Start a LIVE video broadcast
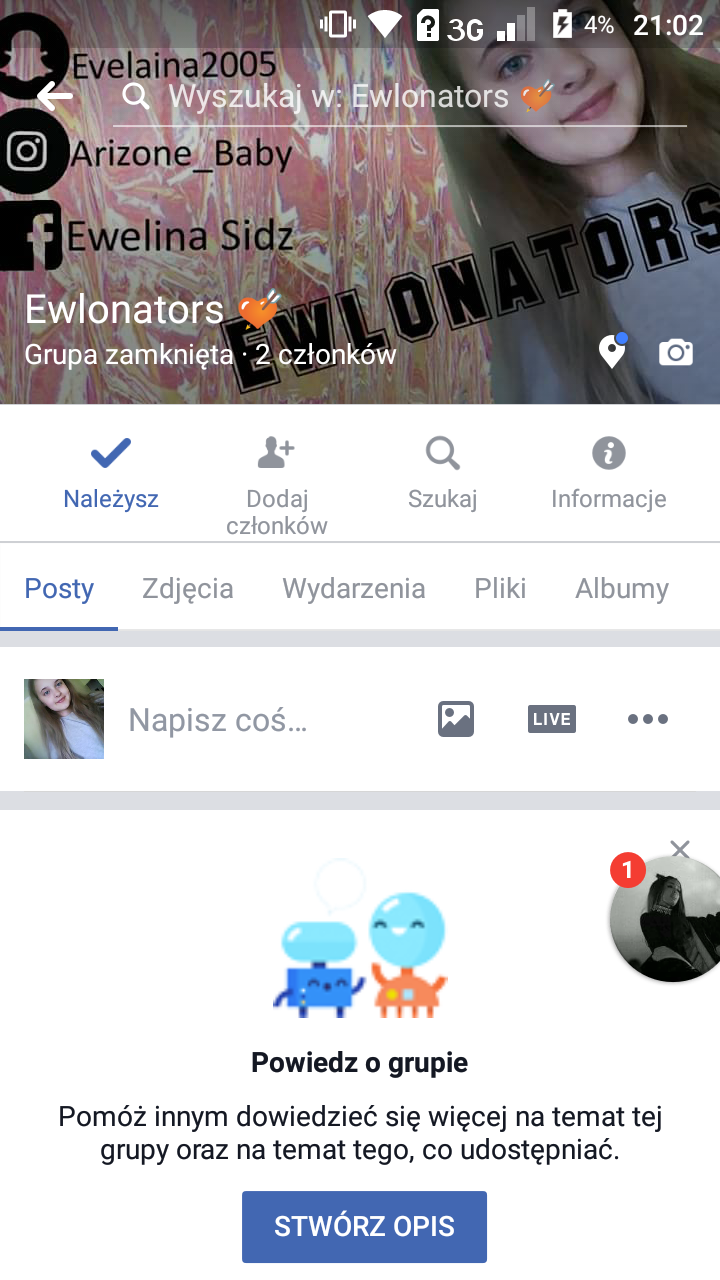 click(x=552, y=719)
